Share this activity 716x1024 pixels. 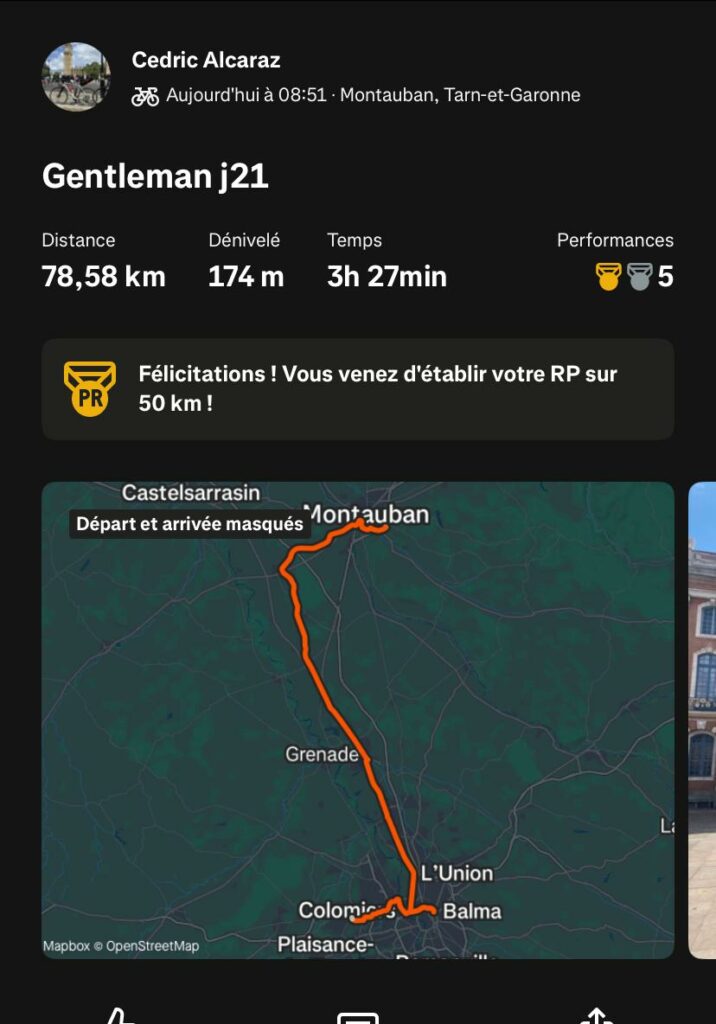click(x=596, y=1016)
